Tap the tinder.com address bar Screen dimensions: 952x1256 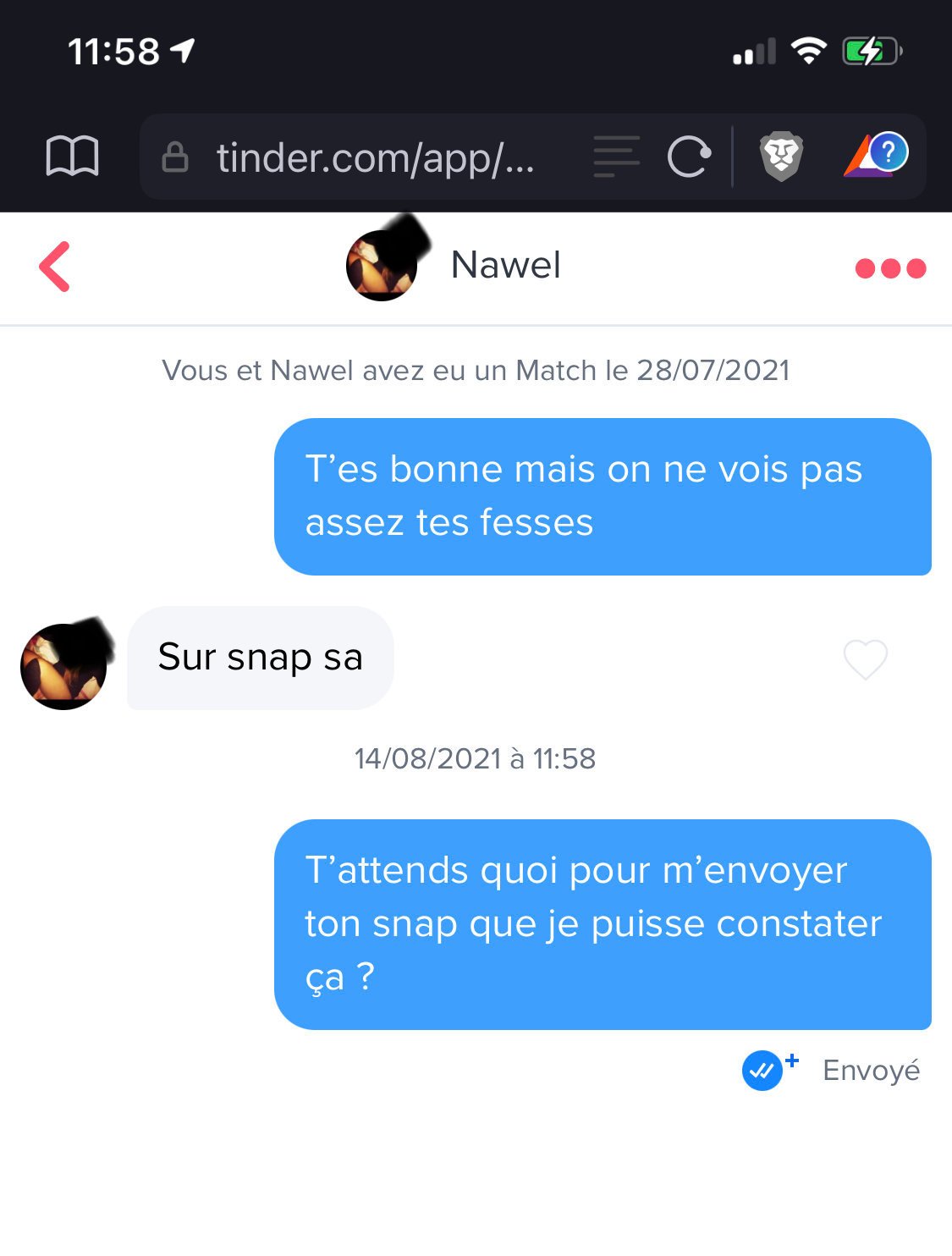point(374,157)
